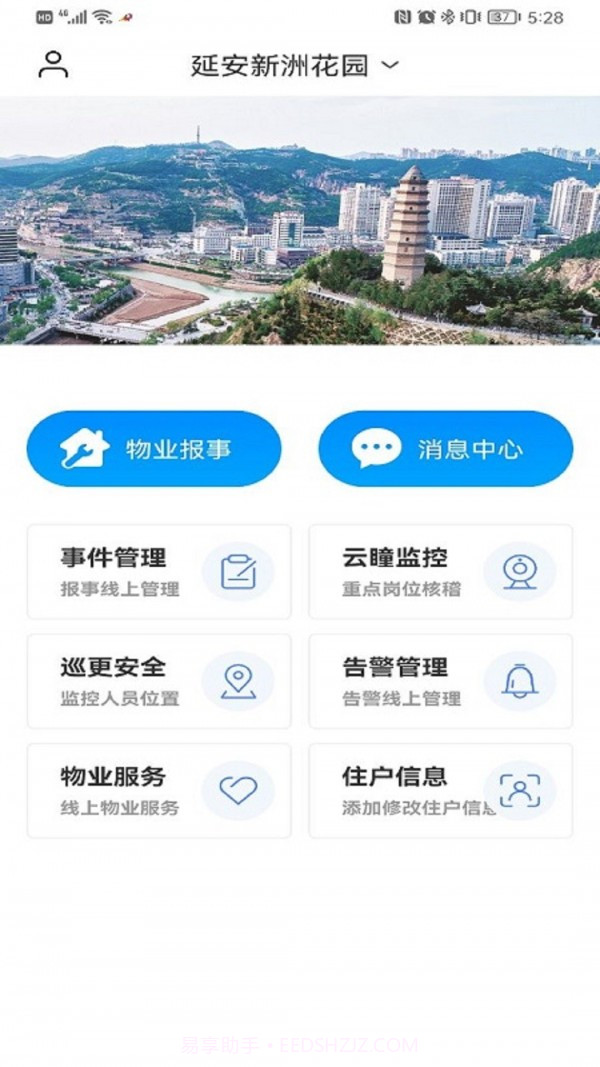The width and height of the screenshot is (600, 1067).
Task: Open the 事件管理 card
Action: [159, 572]
